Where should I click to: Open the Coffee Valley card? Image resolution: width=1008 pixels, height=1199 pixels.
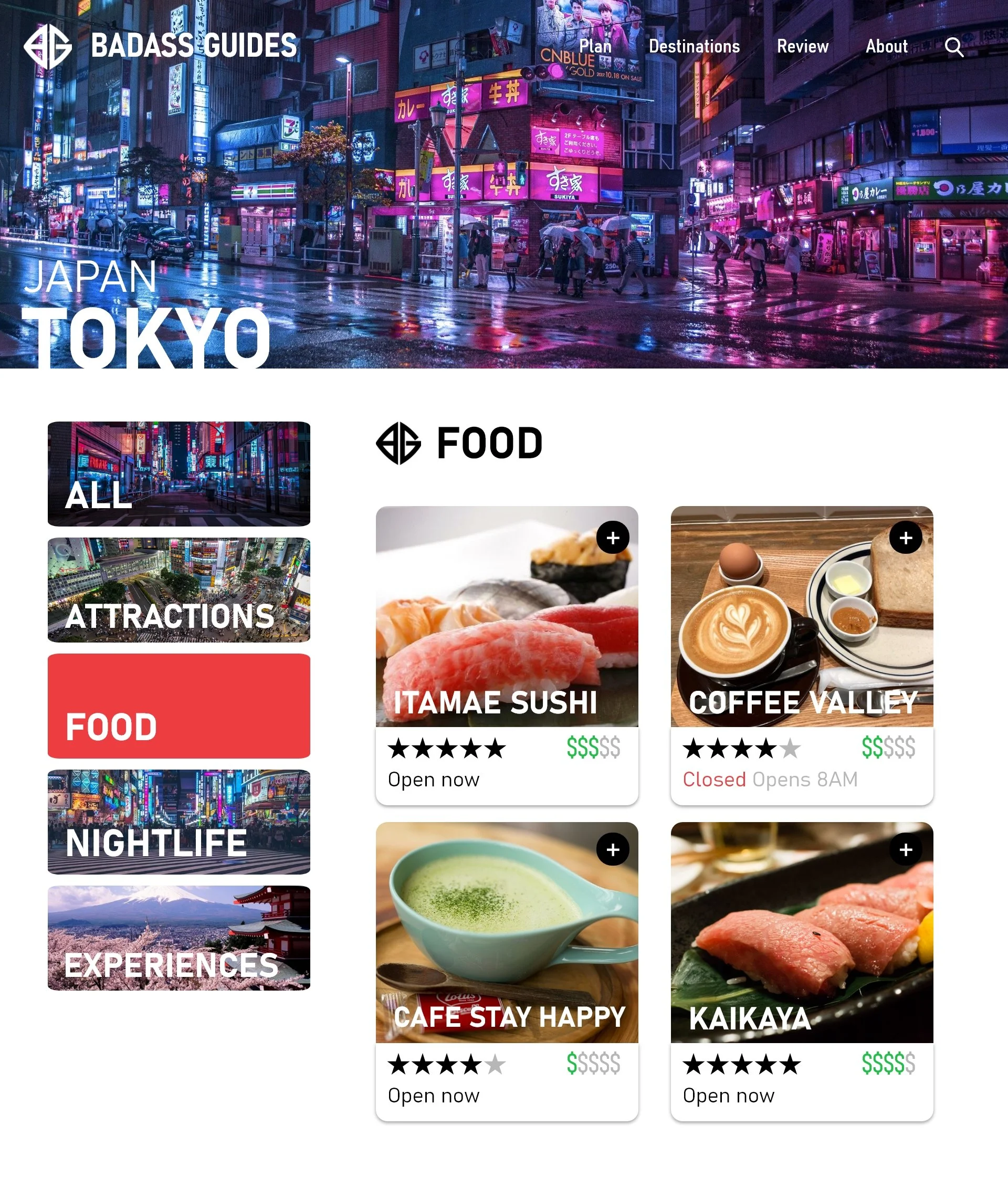(x=801, y=628)
